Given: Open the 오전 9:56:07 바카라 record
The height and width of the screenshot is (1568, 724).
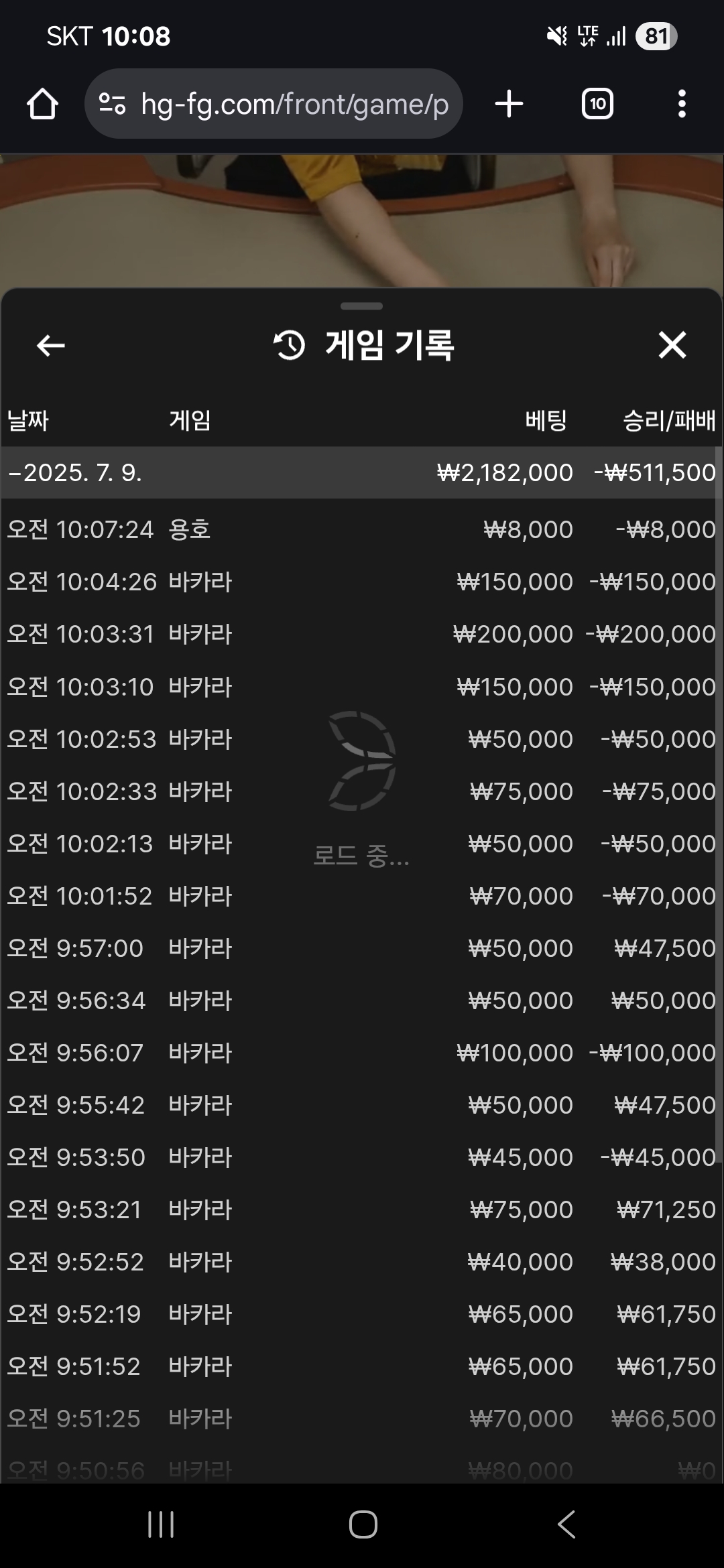Looking at the screenshot, I should [361, 1053].
